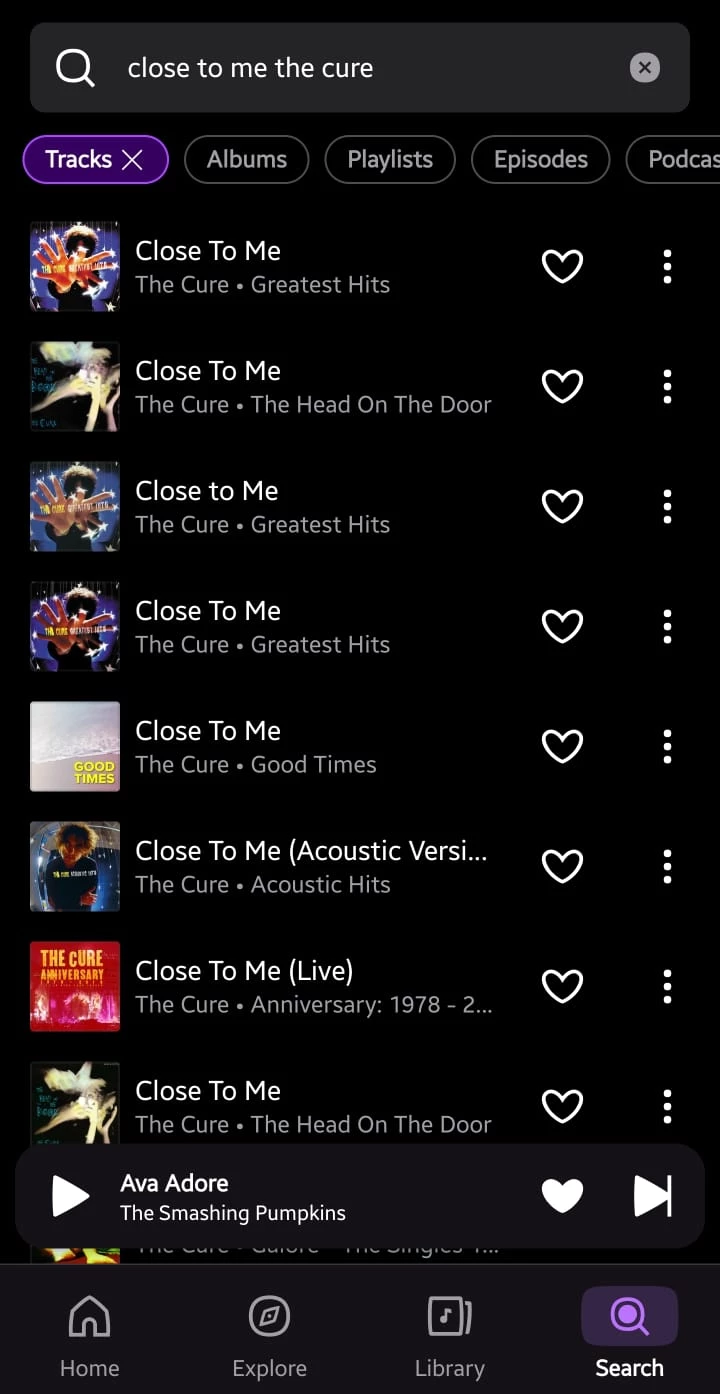Skip to next track in mini player
This screenshot has height=1394, width=720.
(x=653, y=1196)
